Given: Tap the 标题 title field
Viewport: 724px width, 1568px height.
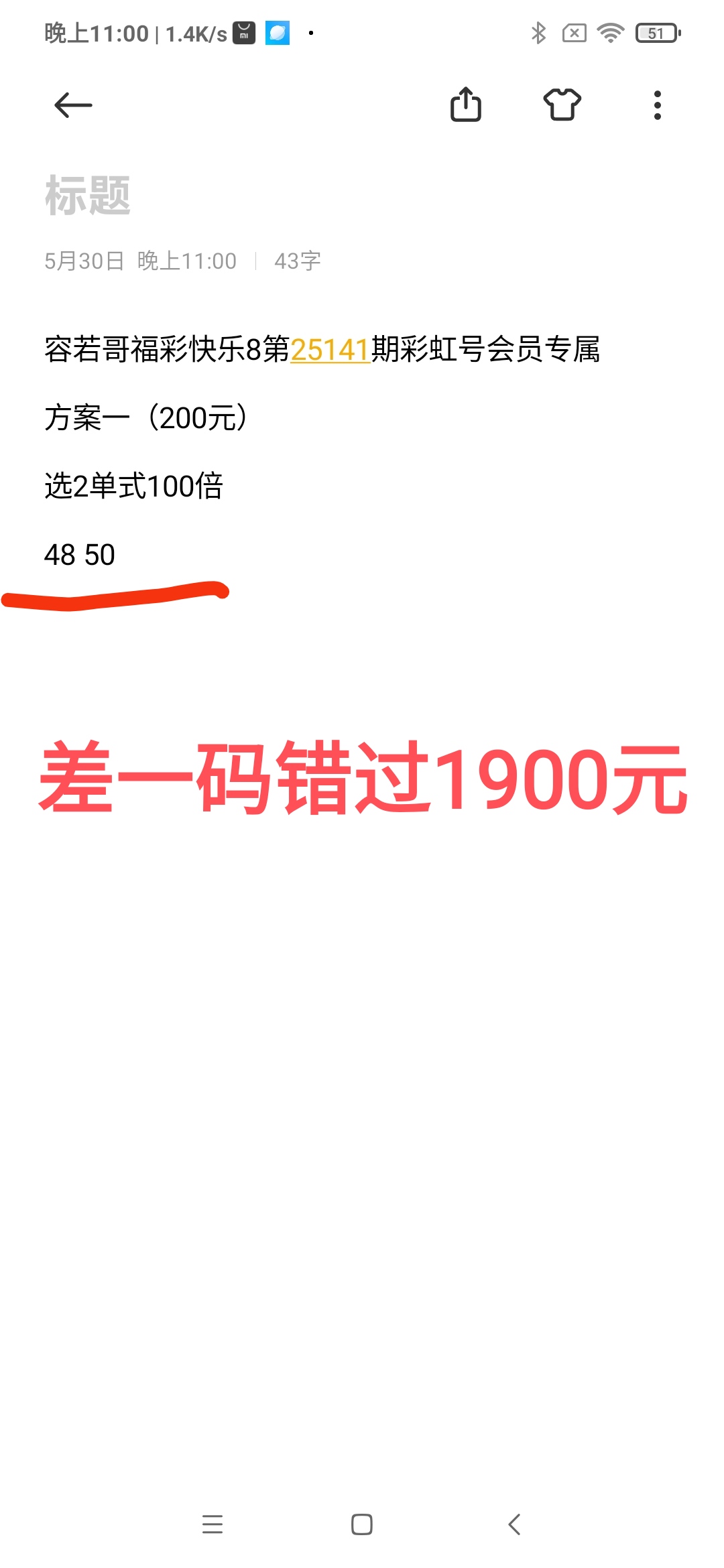Looking at the screenshot, I should point(88,196).
